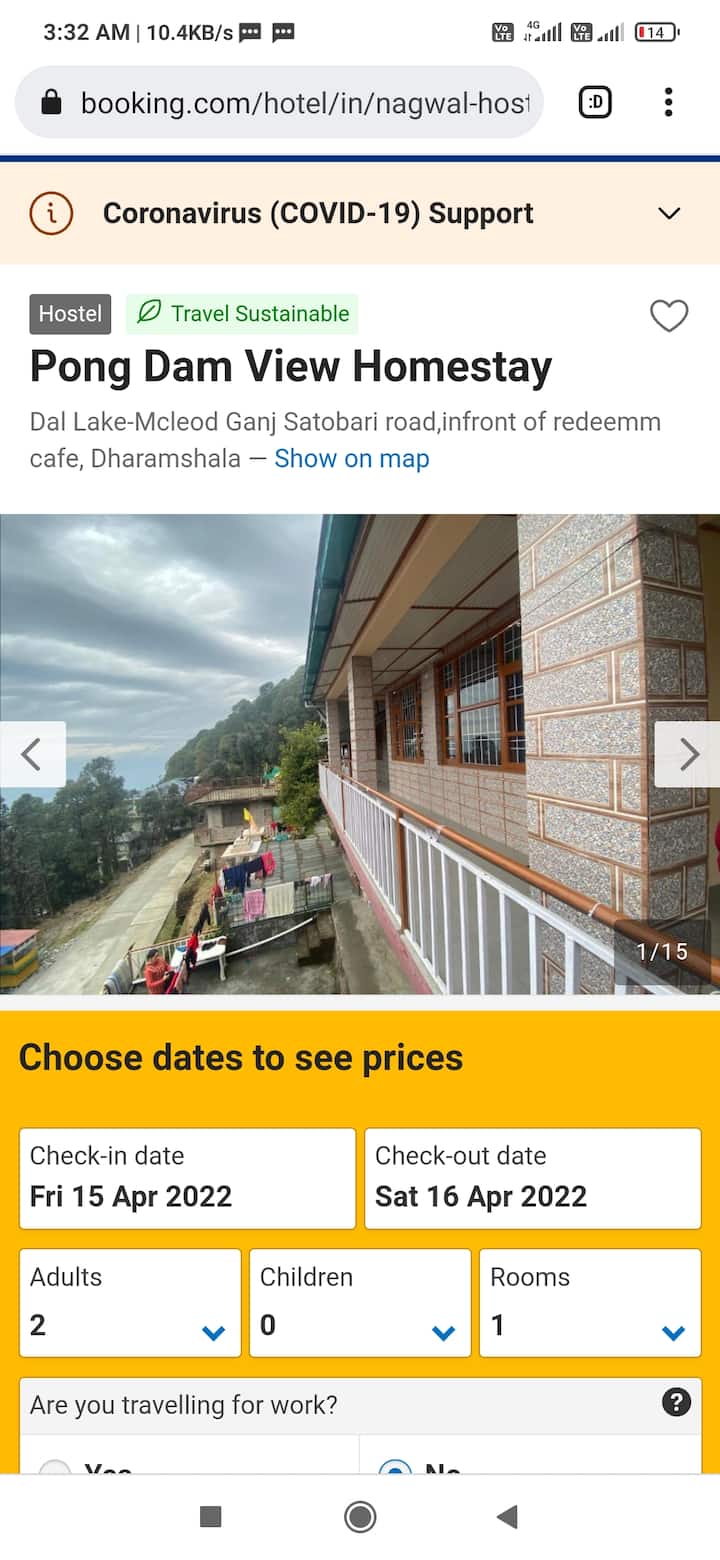Change the check-out date
720x1560 pixels.
(532, 1178)
